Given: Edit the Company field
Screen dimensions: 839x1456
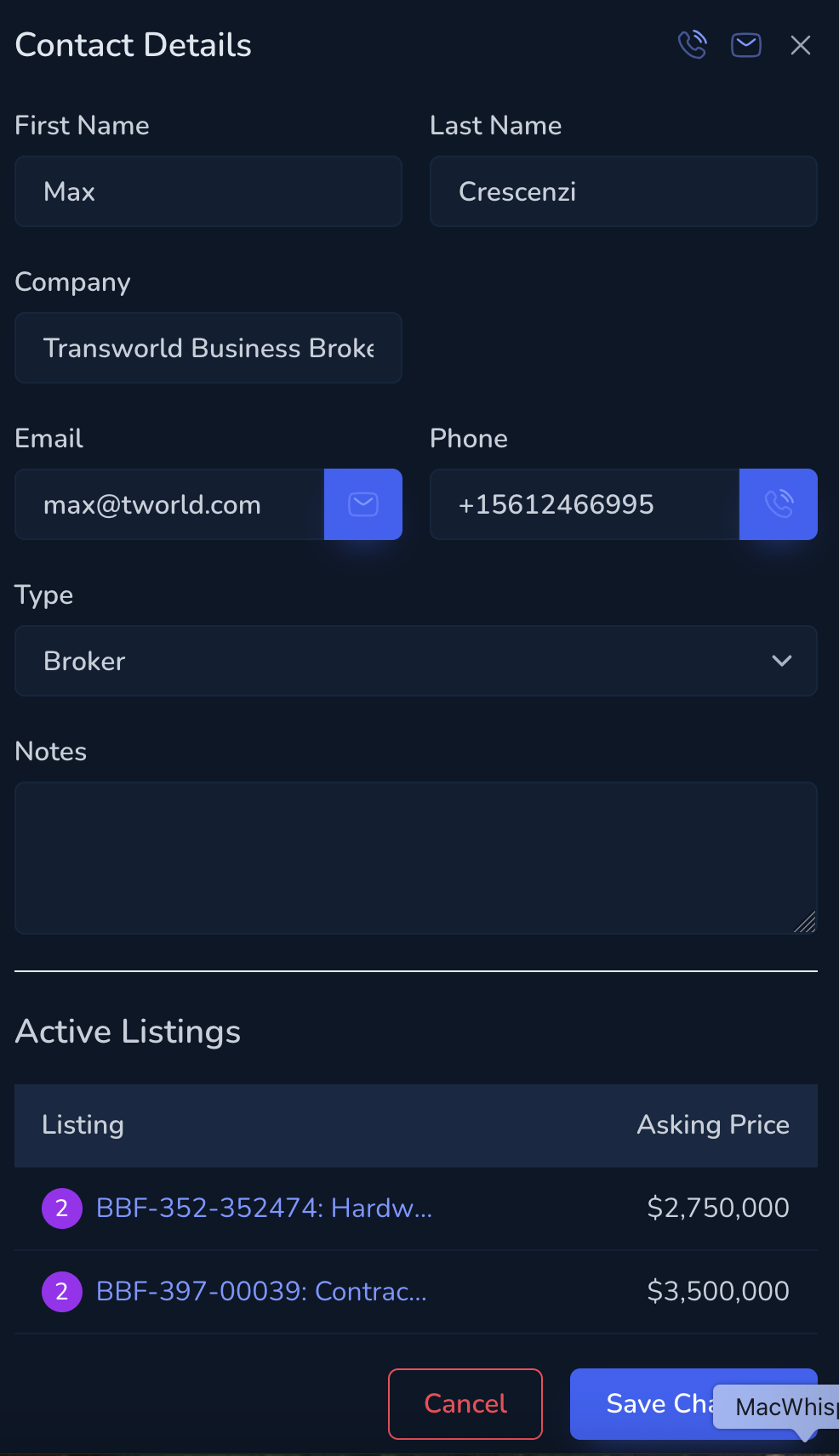Looking at the screenshot, I should [x=208, y=348].
